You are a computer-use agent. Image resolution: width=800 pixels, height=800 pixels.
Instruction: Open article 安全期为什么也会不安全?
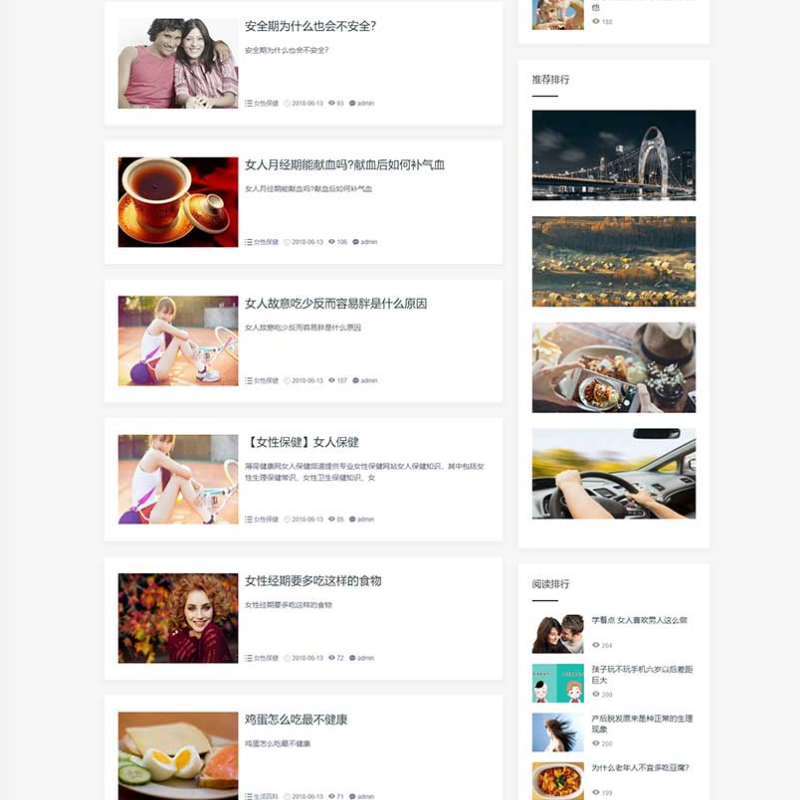coord(310,26)
